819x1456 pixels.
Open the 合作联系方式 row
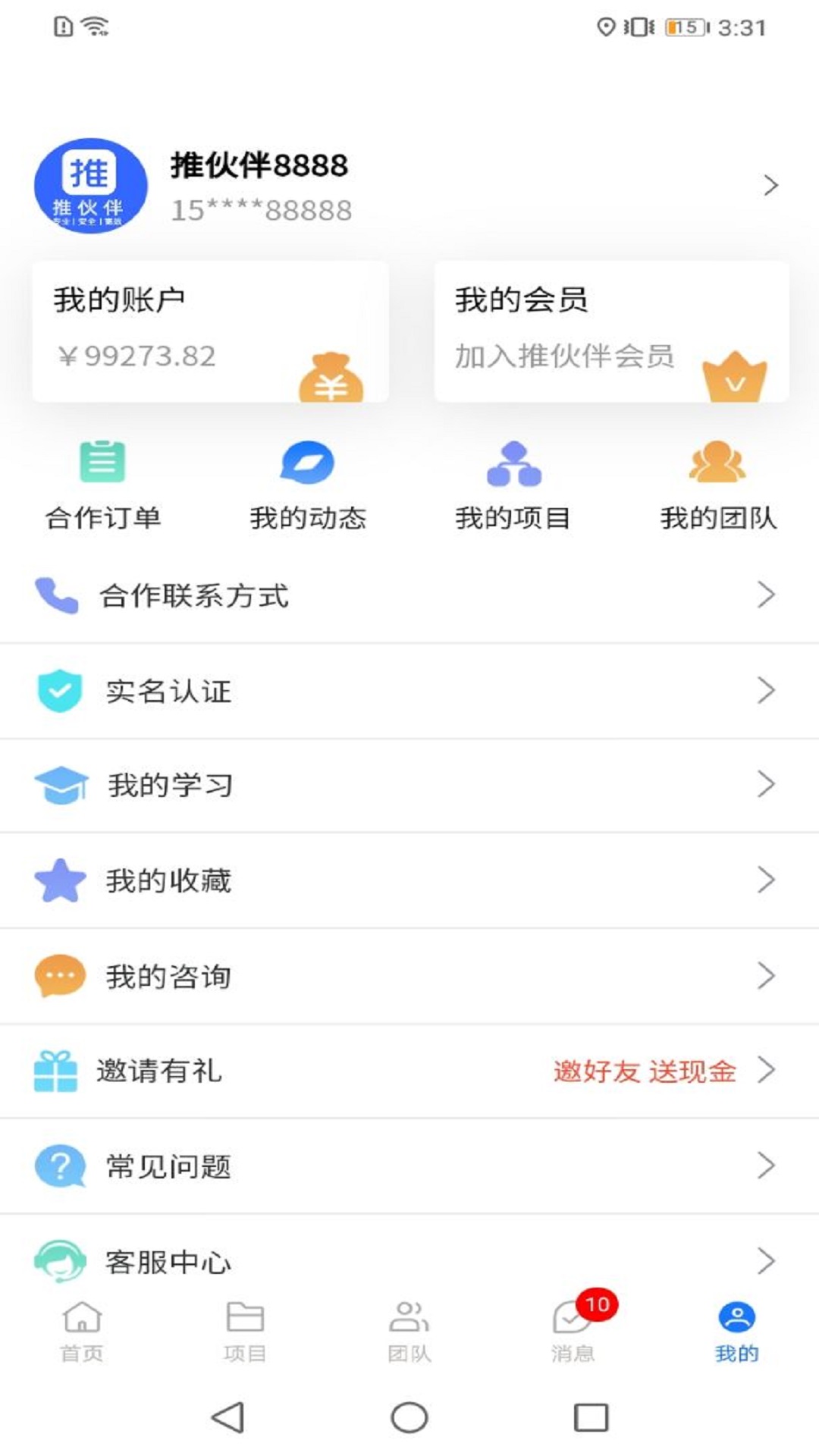click(x=409, y=596)
